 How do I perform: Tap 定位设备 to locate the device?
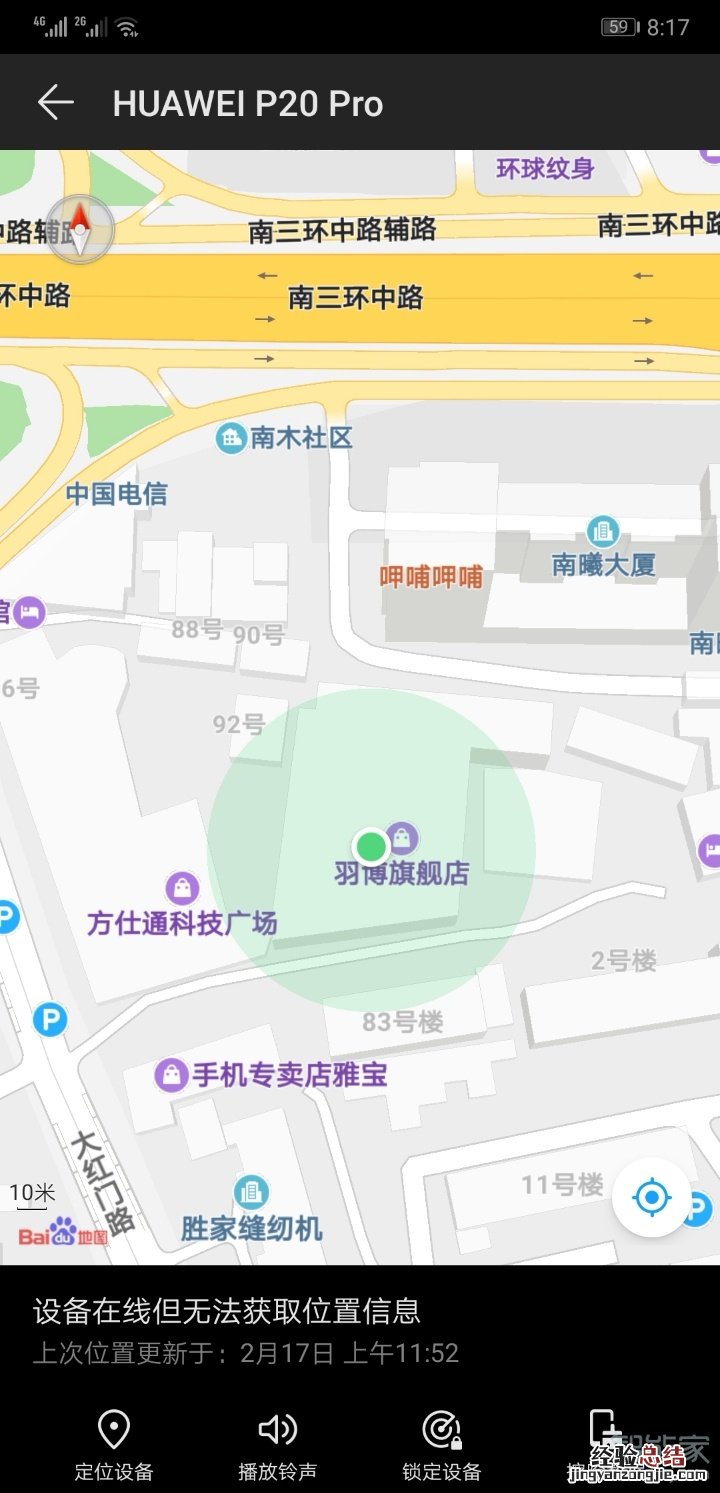(114, 1444)
